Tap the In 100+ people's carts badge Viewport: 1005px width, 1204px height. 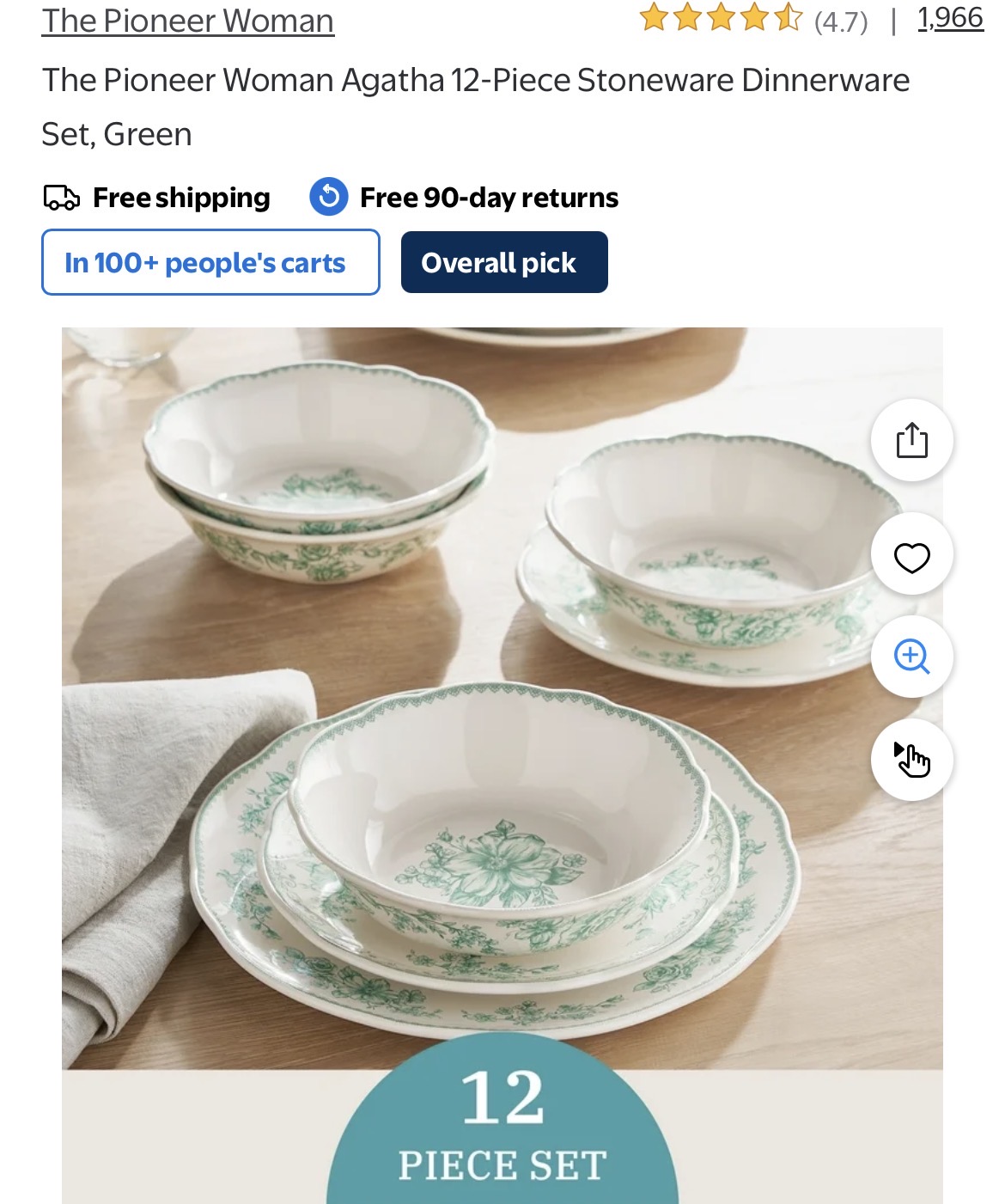[210, 262]
